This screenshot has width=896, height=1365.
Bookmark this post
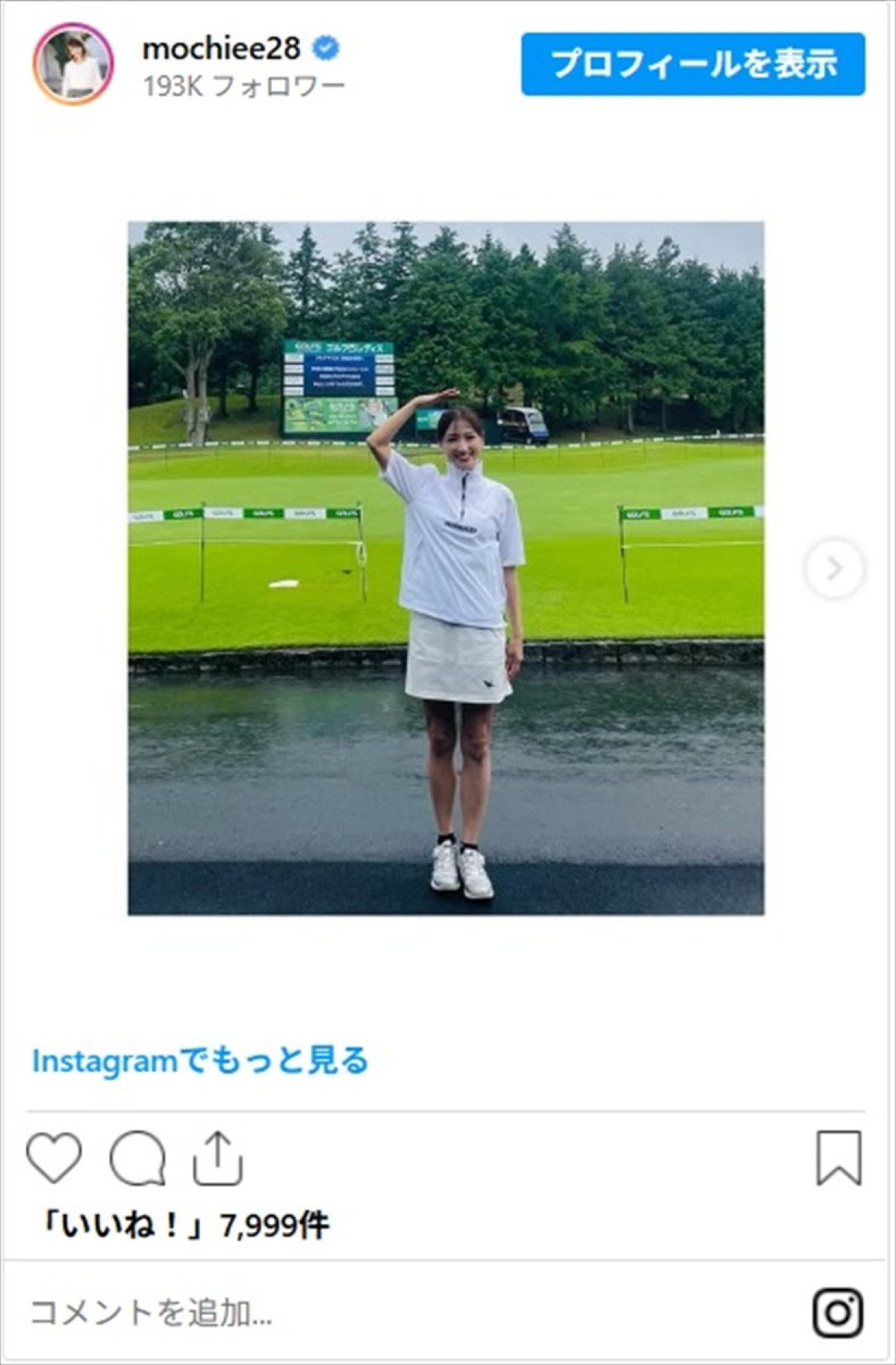(x=839, y=1157)
